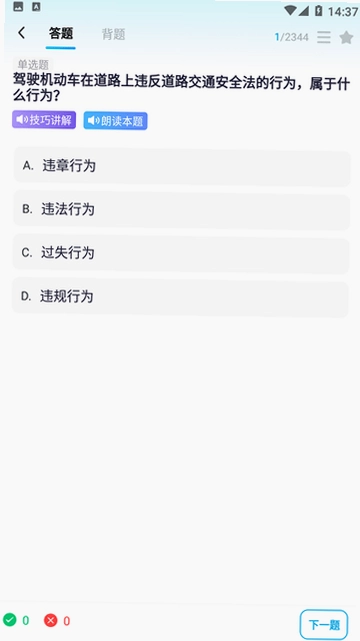Tap 朗读本题 to read question aloud

point(116,121)
